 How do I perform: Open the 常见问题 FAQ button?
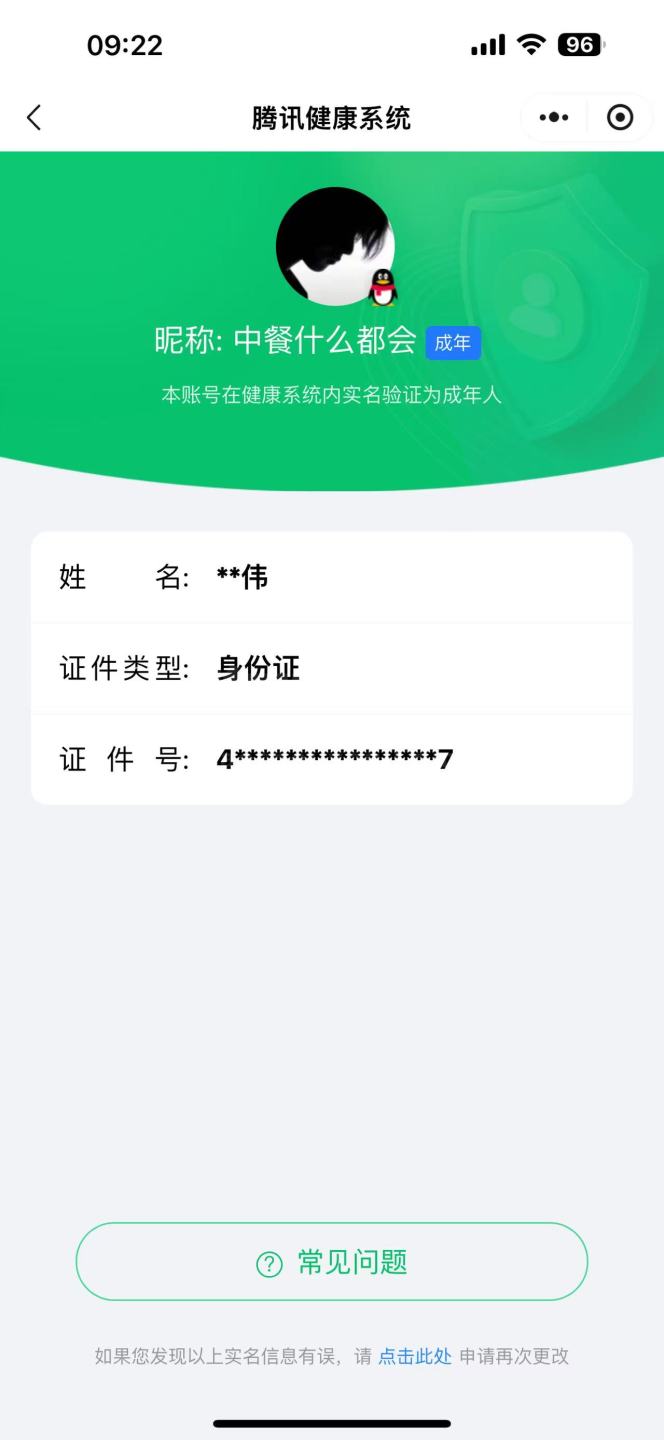coord(332,1262)
